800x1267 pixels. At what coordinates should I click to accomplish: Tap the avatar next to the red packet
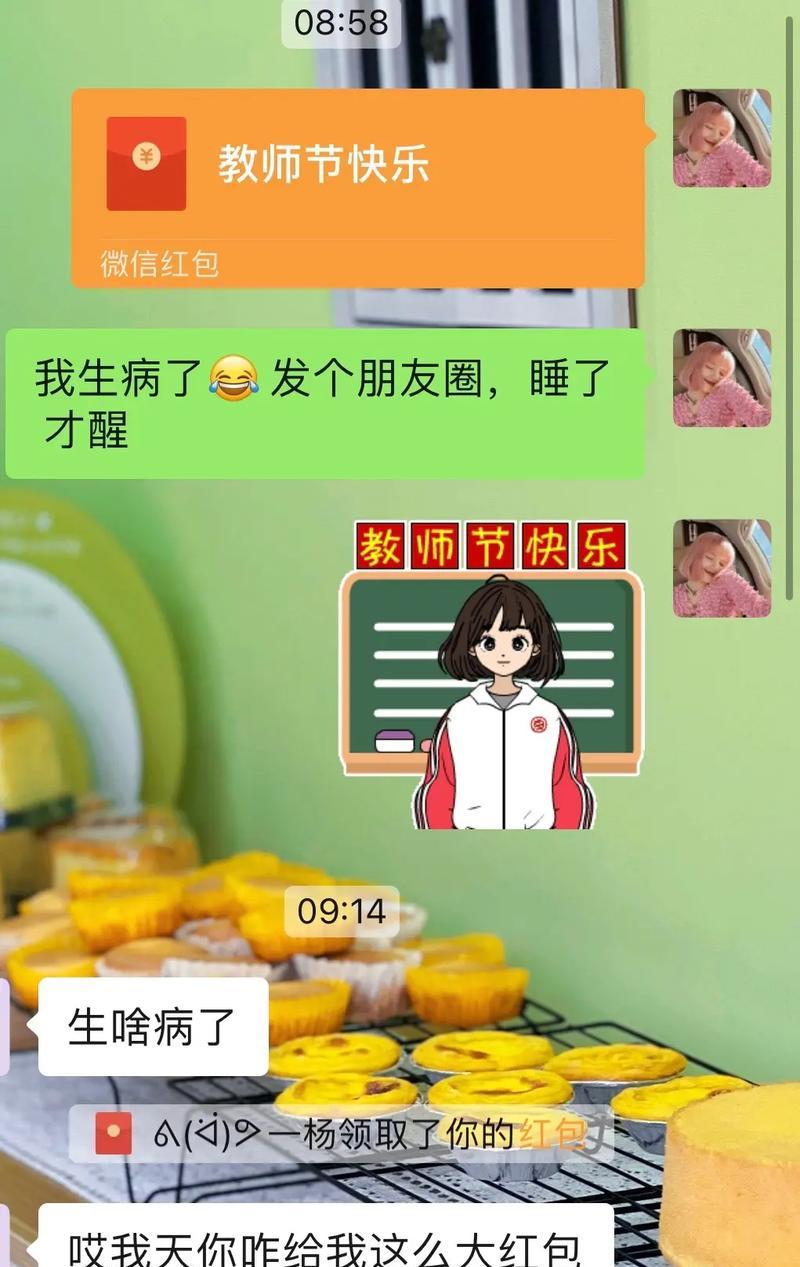tap(721, 138)
